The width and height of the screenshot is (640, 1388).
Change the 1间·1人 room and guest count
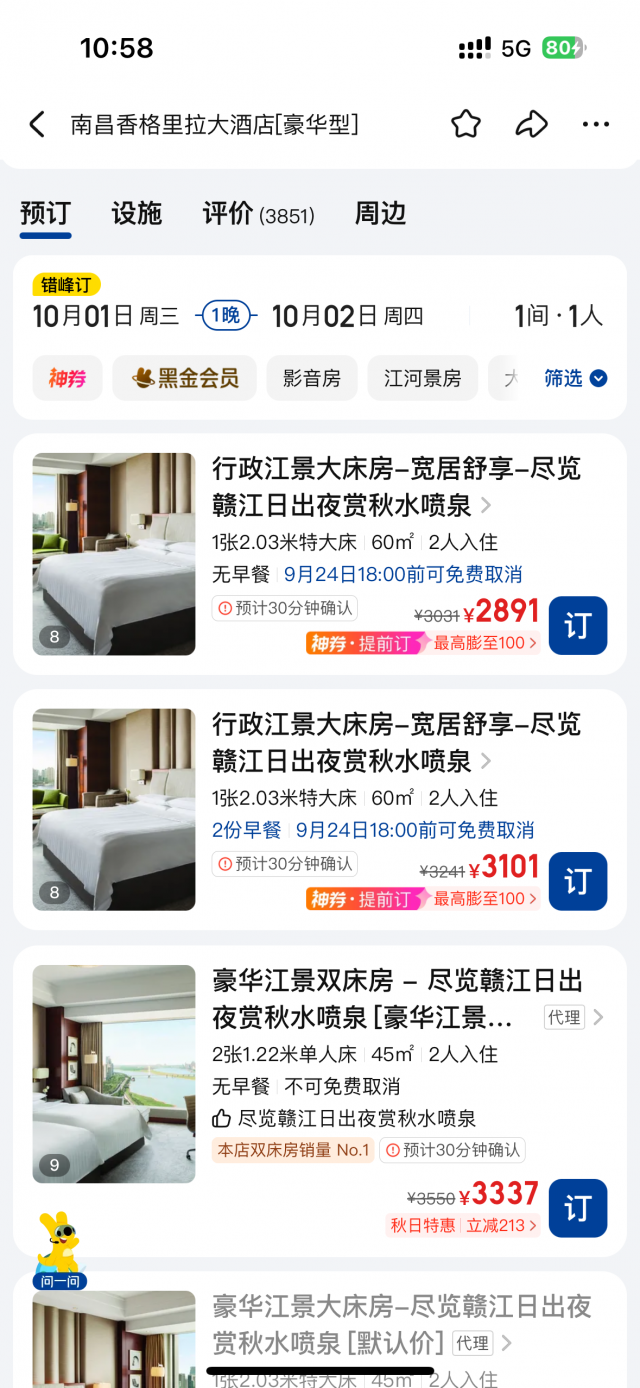pos(558,316)
